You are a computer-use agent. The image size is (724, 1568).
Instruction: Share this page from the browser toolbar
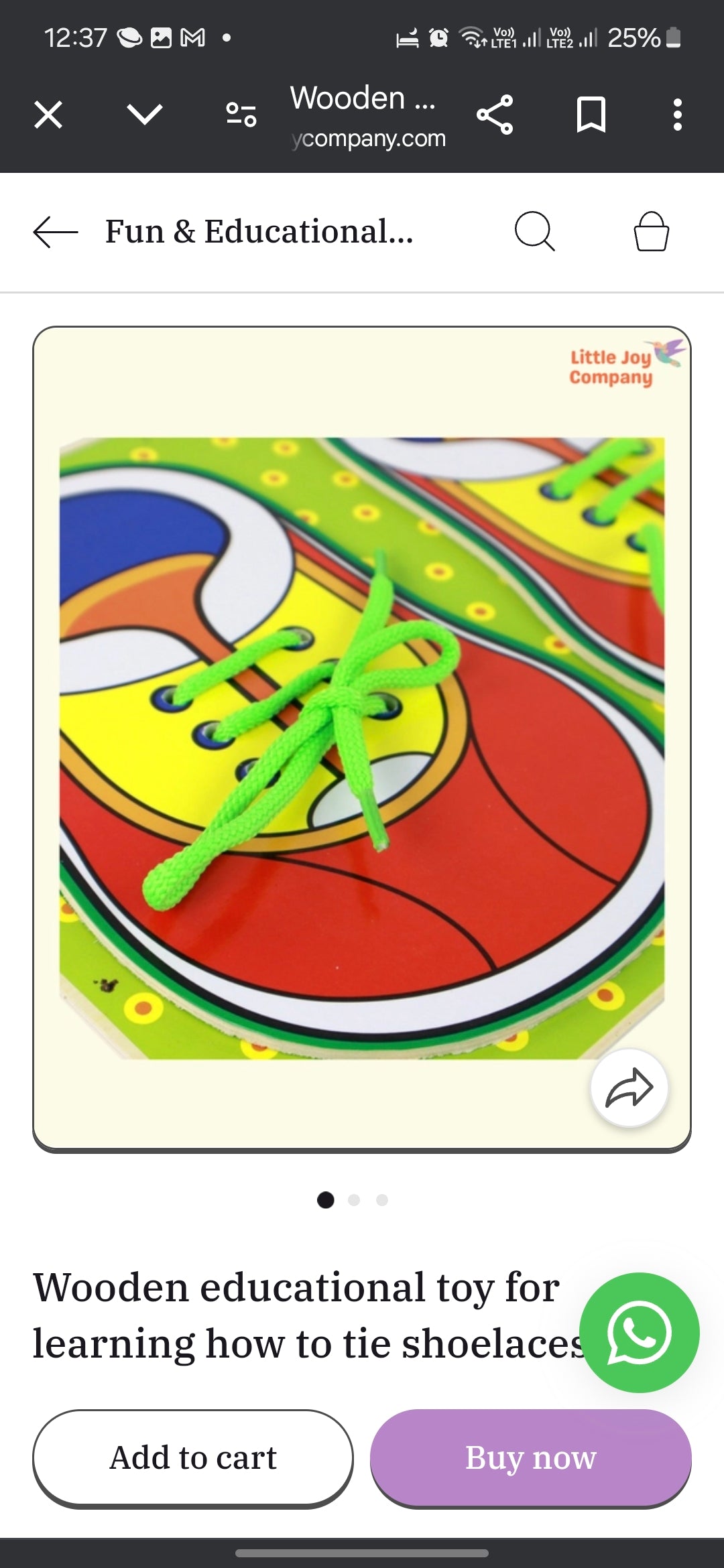pyautogui.click(x=495, y=115)
